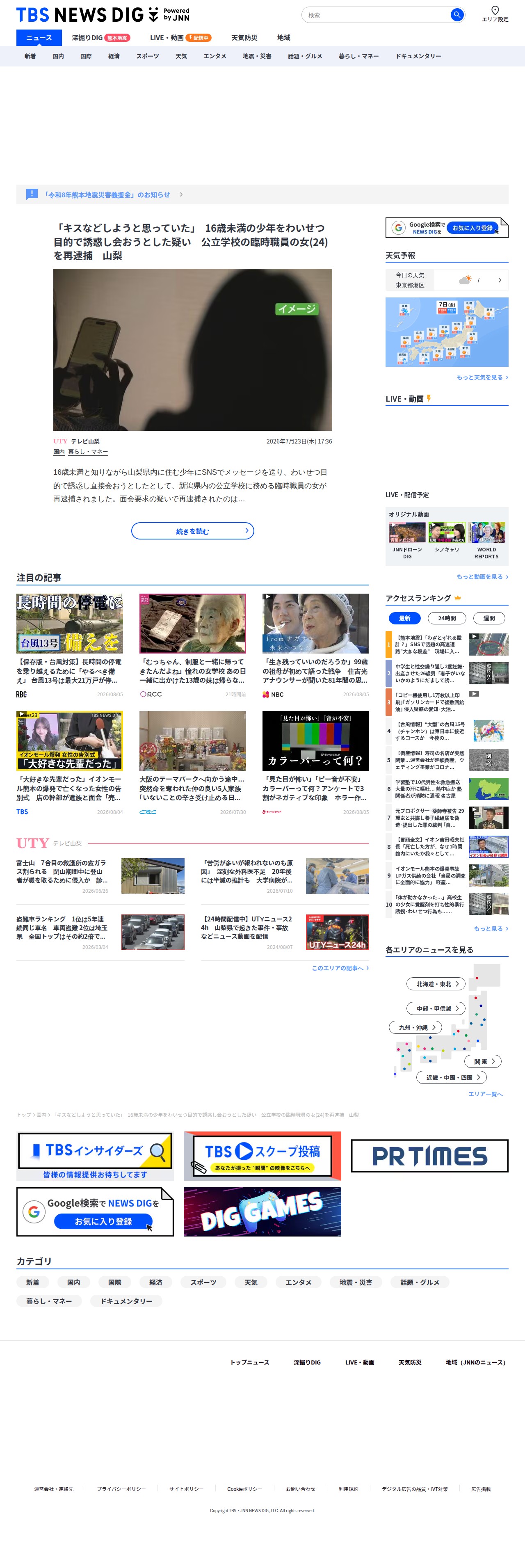Open 令和8年熊本地震災害義援金 notice

(x=107, y=195)
